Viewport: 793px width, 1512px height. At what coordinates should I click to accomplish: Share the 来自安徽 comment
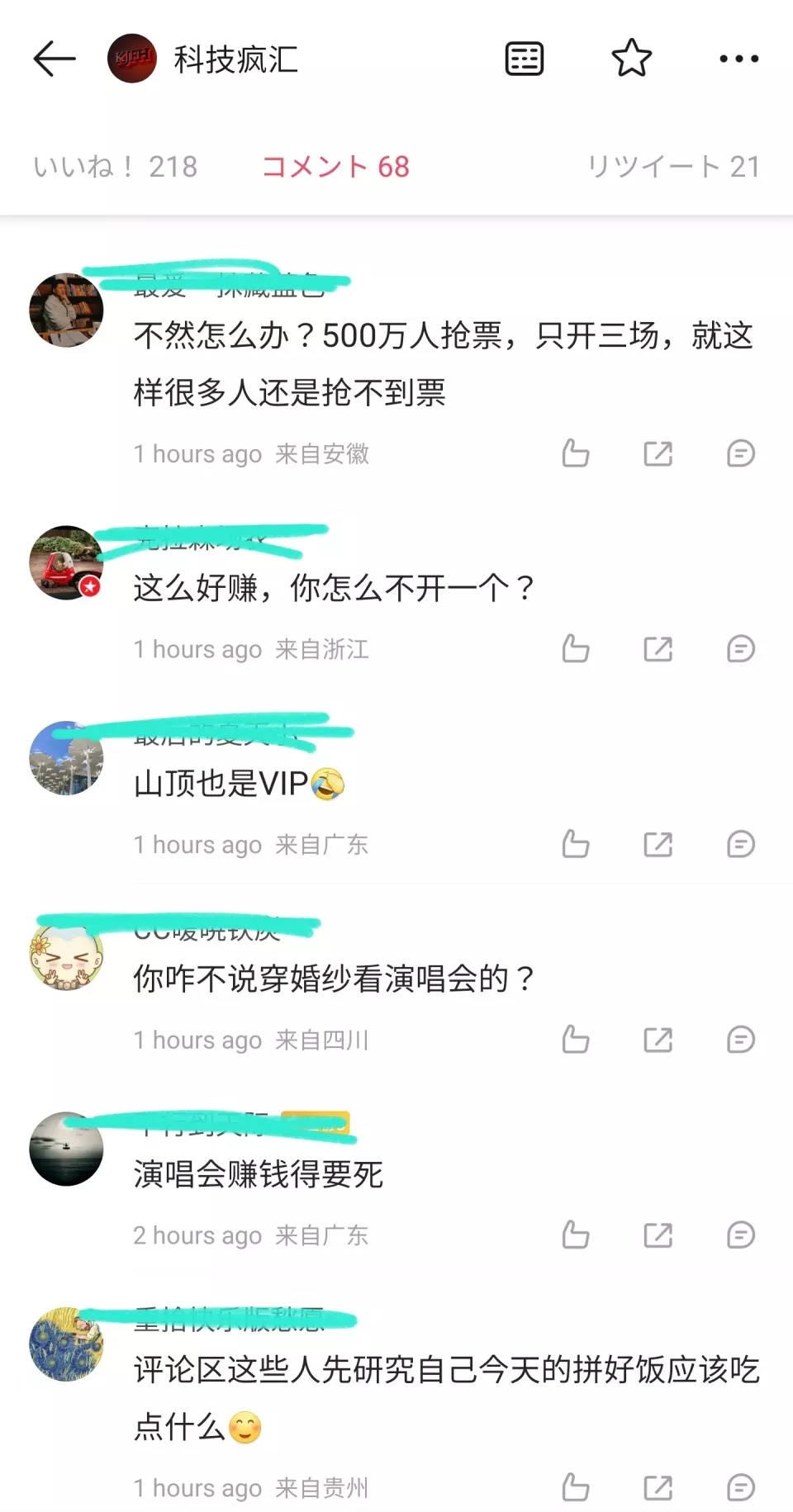[658, 453]
